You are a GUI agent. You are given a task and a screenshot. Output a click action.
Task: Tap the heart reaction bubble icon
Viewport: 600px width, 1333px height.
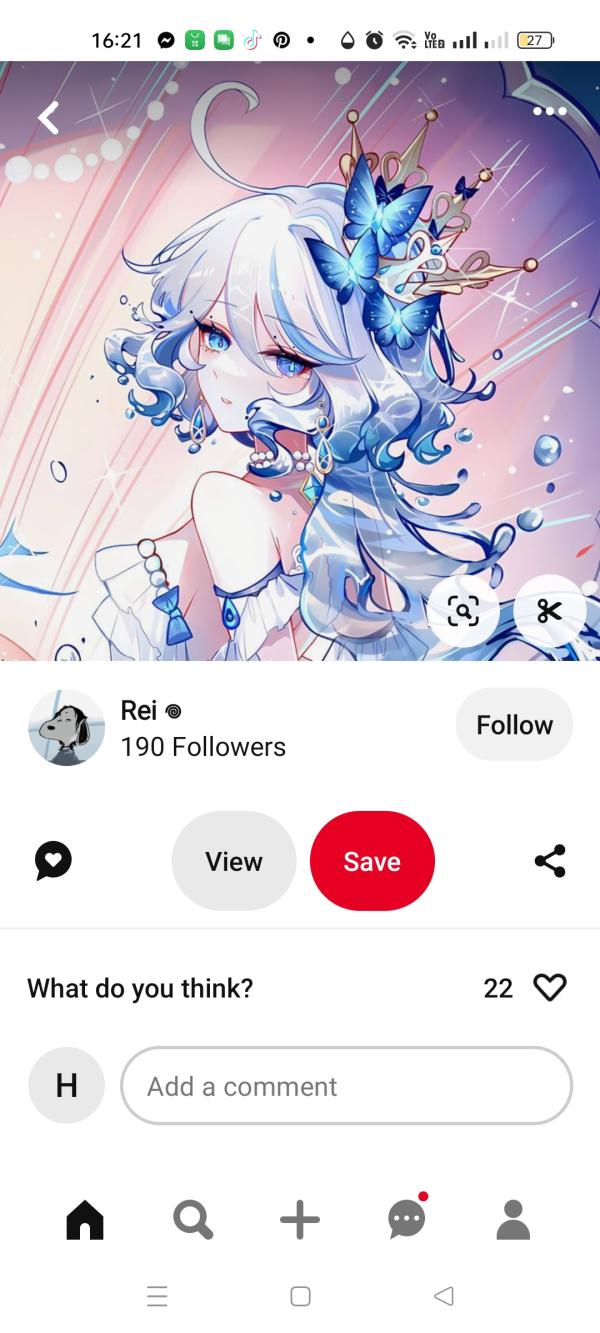tap(53, 861)
